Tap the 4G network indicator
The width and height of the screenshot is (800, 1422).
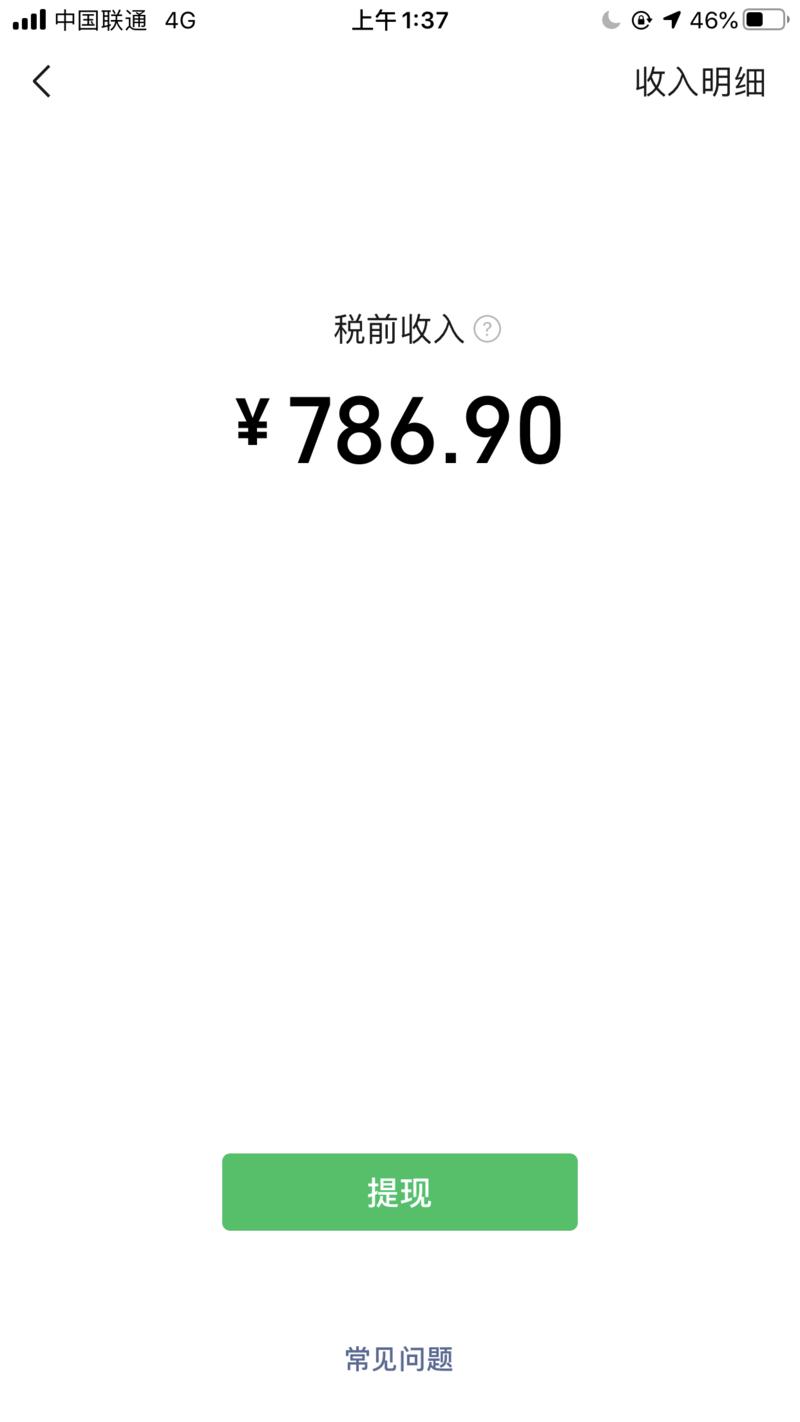(x=179, y=19)
